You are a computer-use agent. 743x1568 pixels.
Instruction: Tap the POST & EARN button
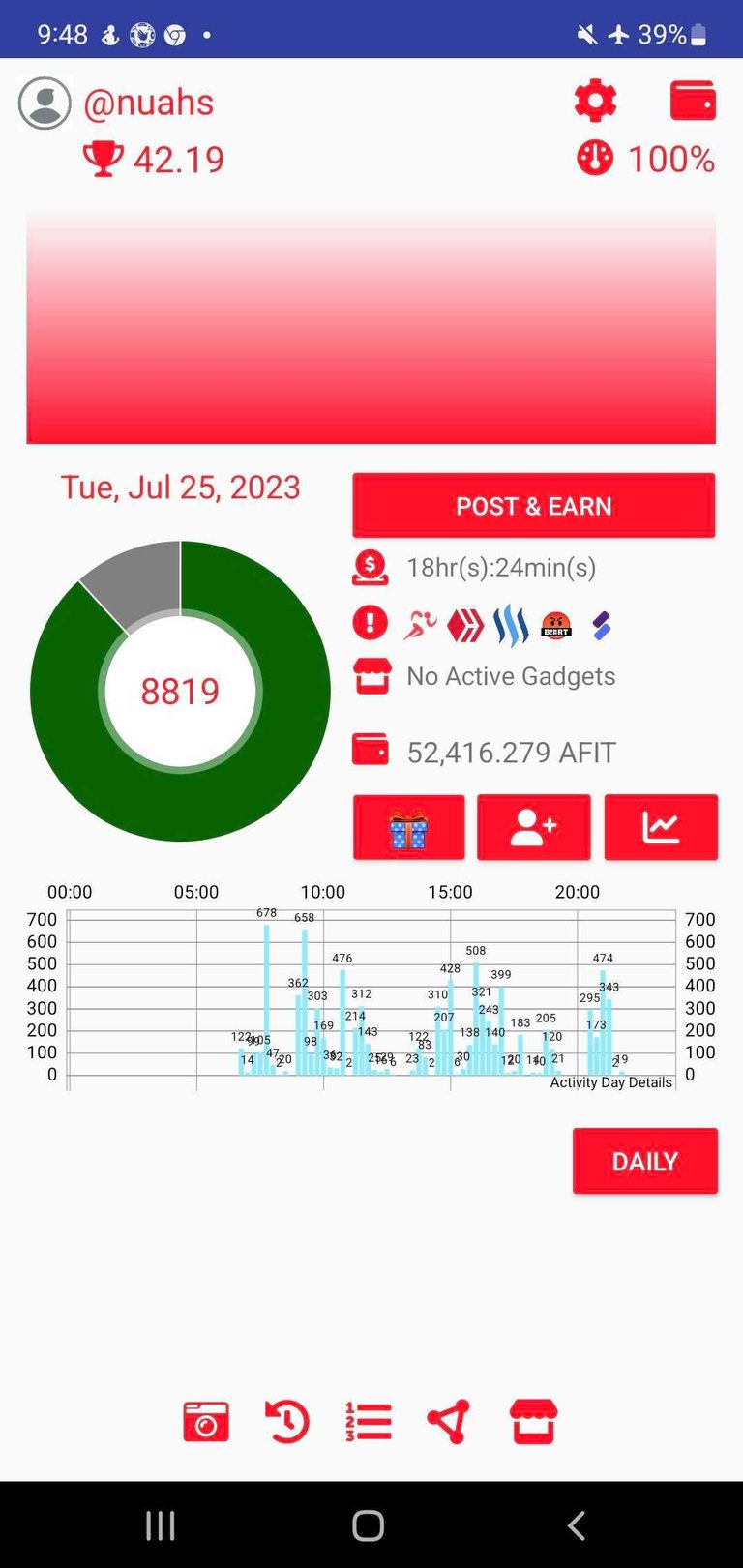[533, 506]
